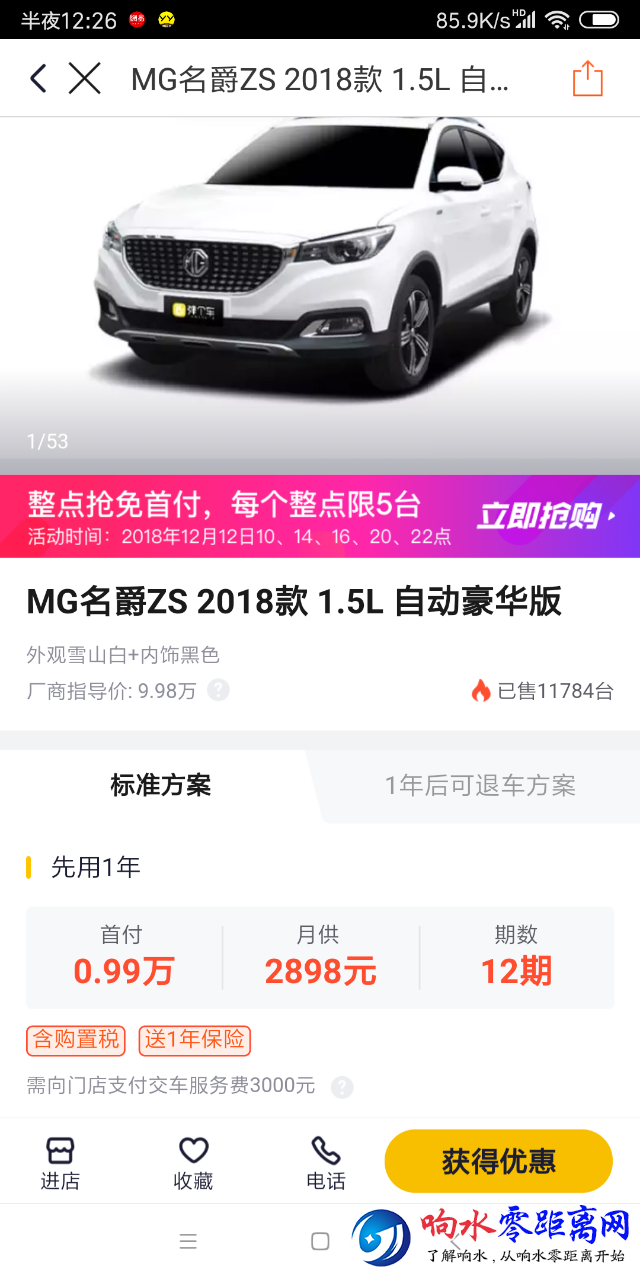The height and width of the screenshot is (1280, 640).
Task: Close the page with the X icon
Action: [85, 78]
